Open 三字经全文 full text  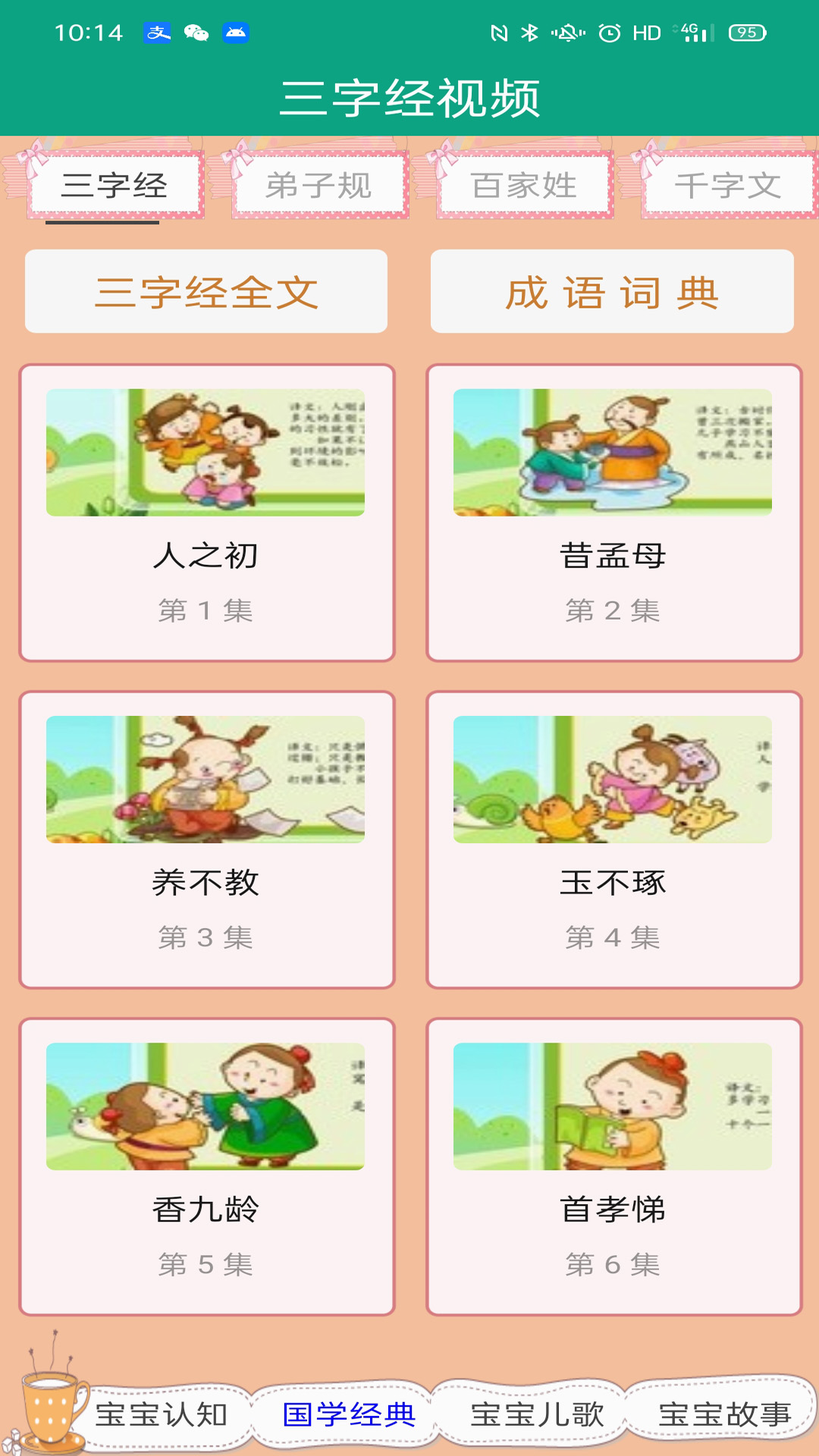(x=206, y=292)
